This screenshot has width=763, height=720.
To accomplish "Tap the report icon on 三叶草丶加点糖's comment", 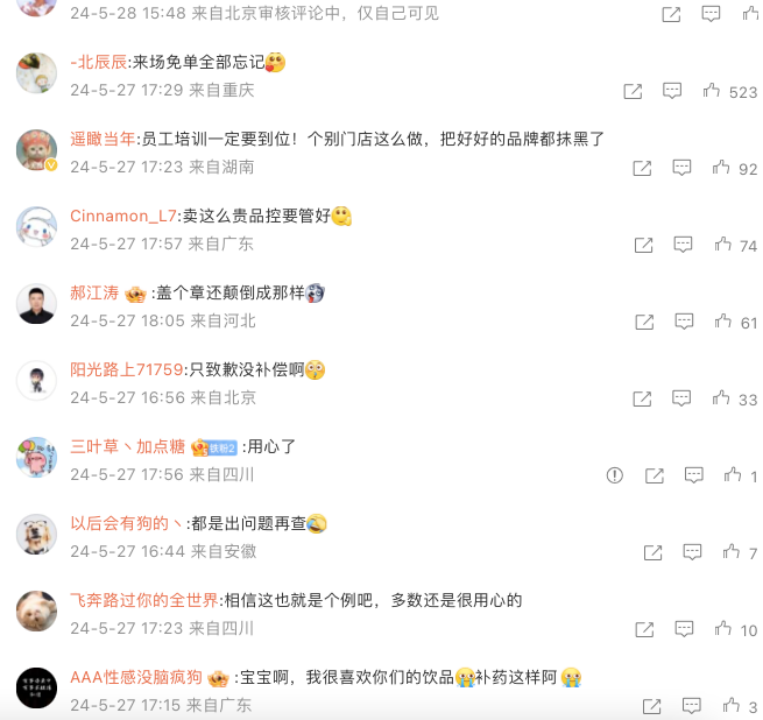I will [x=615, y=476].
